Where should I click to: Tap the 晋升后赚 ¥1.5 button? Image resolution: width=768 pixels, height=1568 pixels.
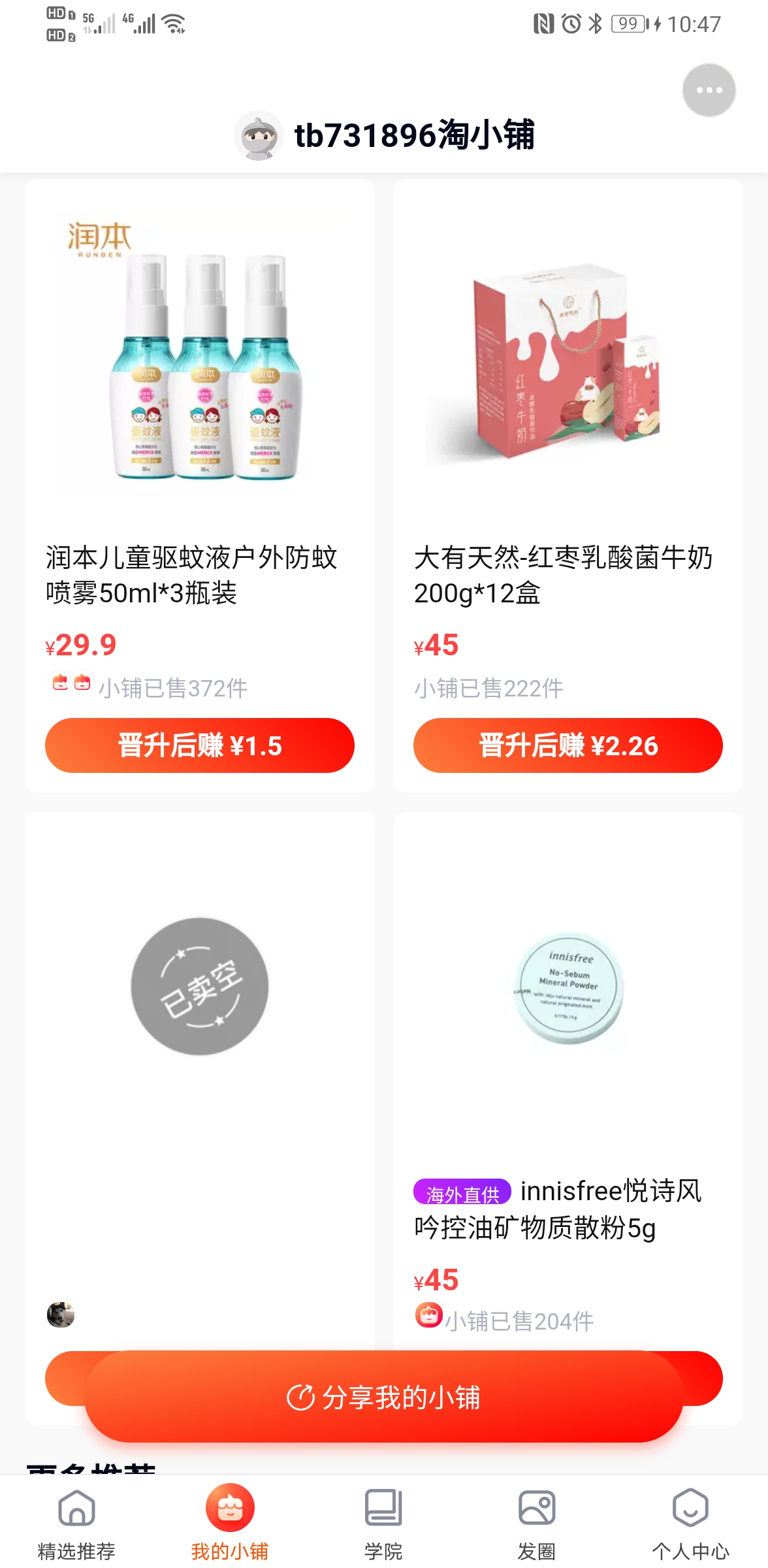pyautogui.click(x=199, y=745)
